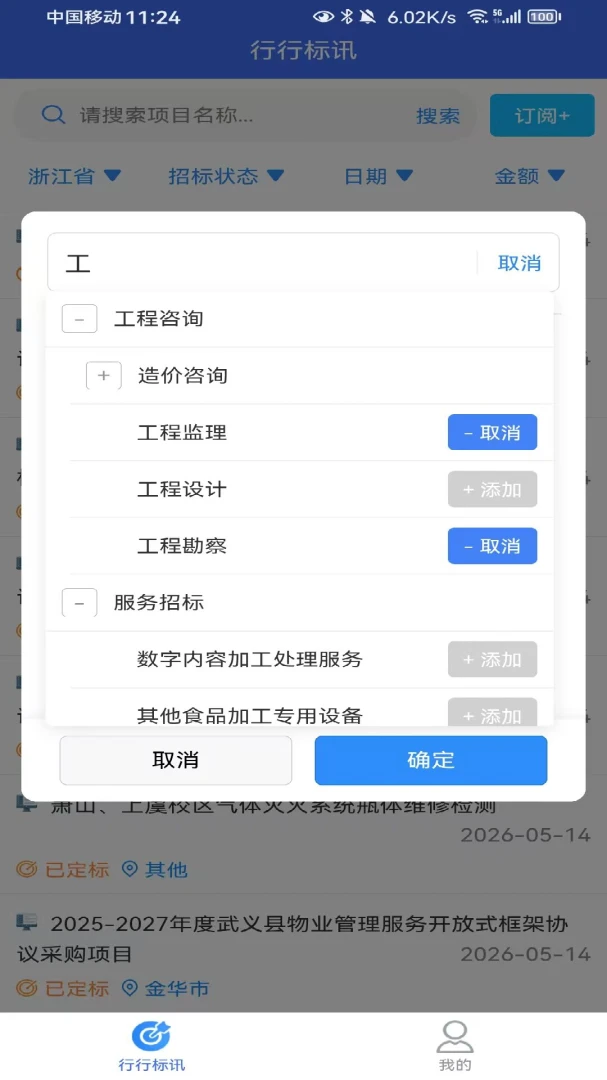This screenshot has height=1080, width=607.
Task: Expand the 造价咨询 subcategory
Action: coord(103,376)
